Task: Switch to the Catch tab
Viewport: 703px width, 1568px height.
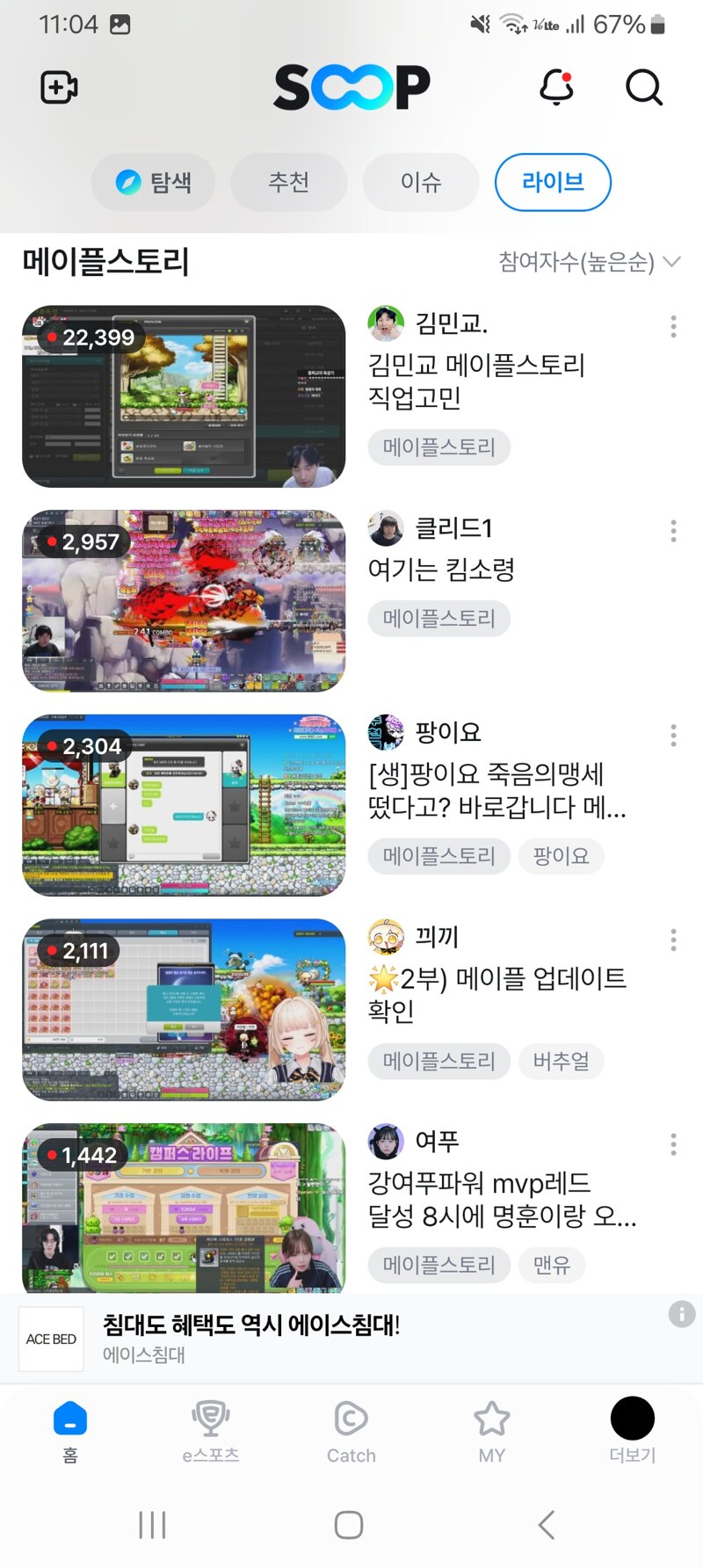Action: tap(351, 1430)
